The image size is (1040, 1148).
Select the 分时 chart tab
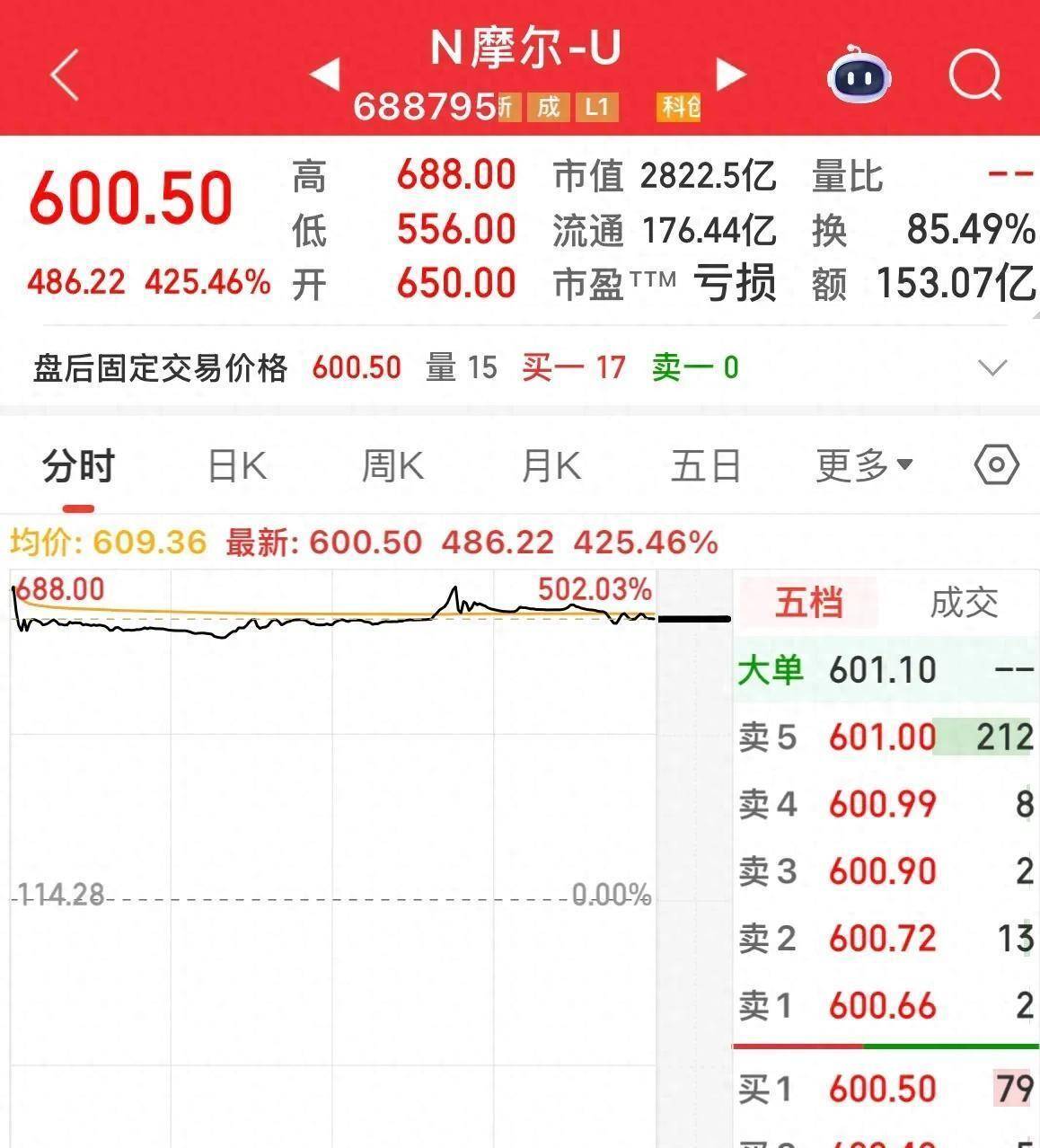[x=79, y=467]
